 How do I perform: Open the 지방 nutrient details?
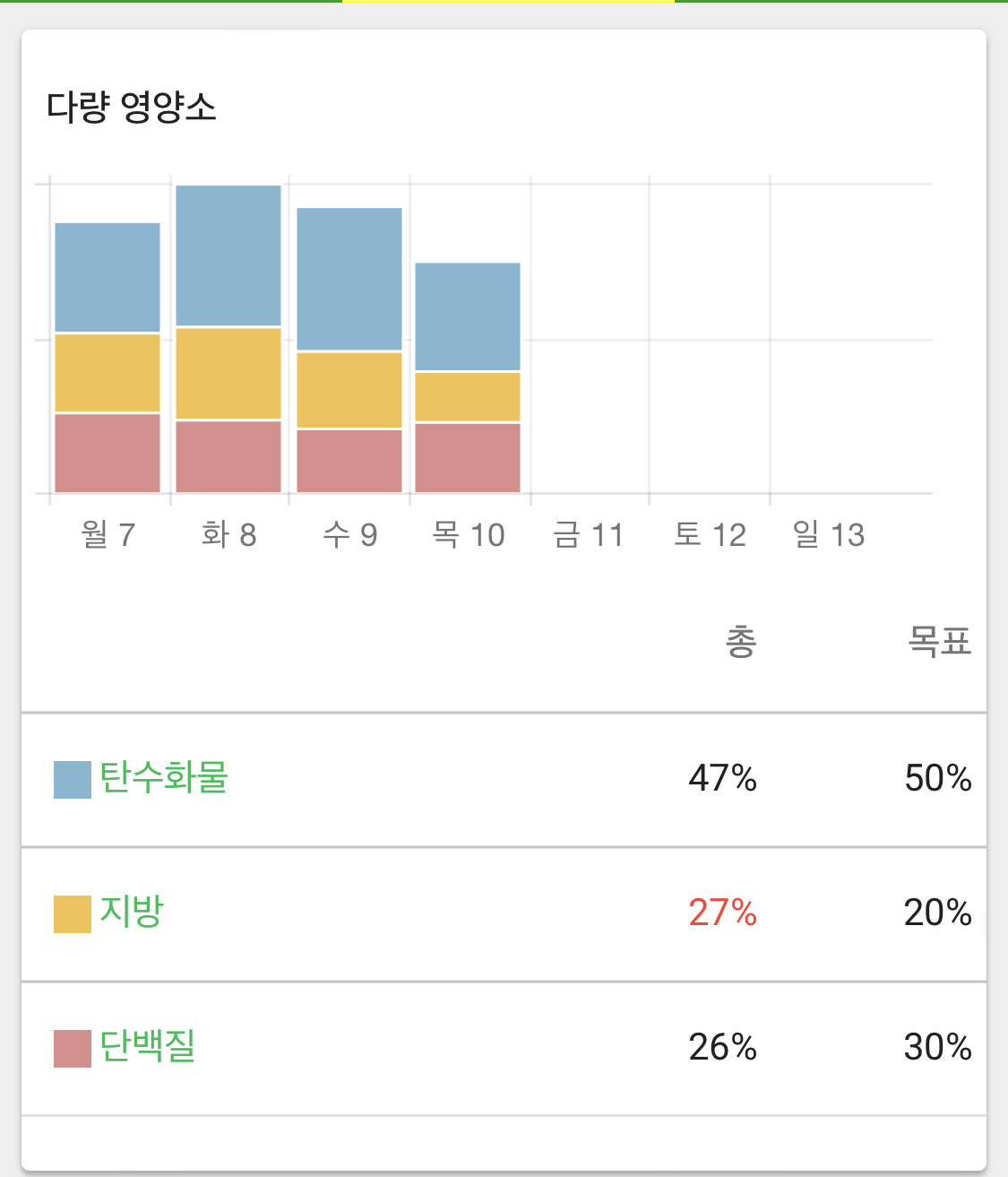(x=132, y=912)
